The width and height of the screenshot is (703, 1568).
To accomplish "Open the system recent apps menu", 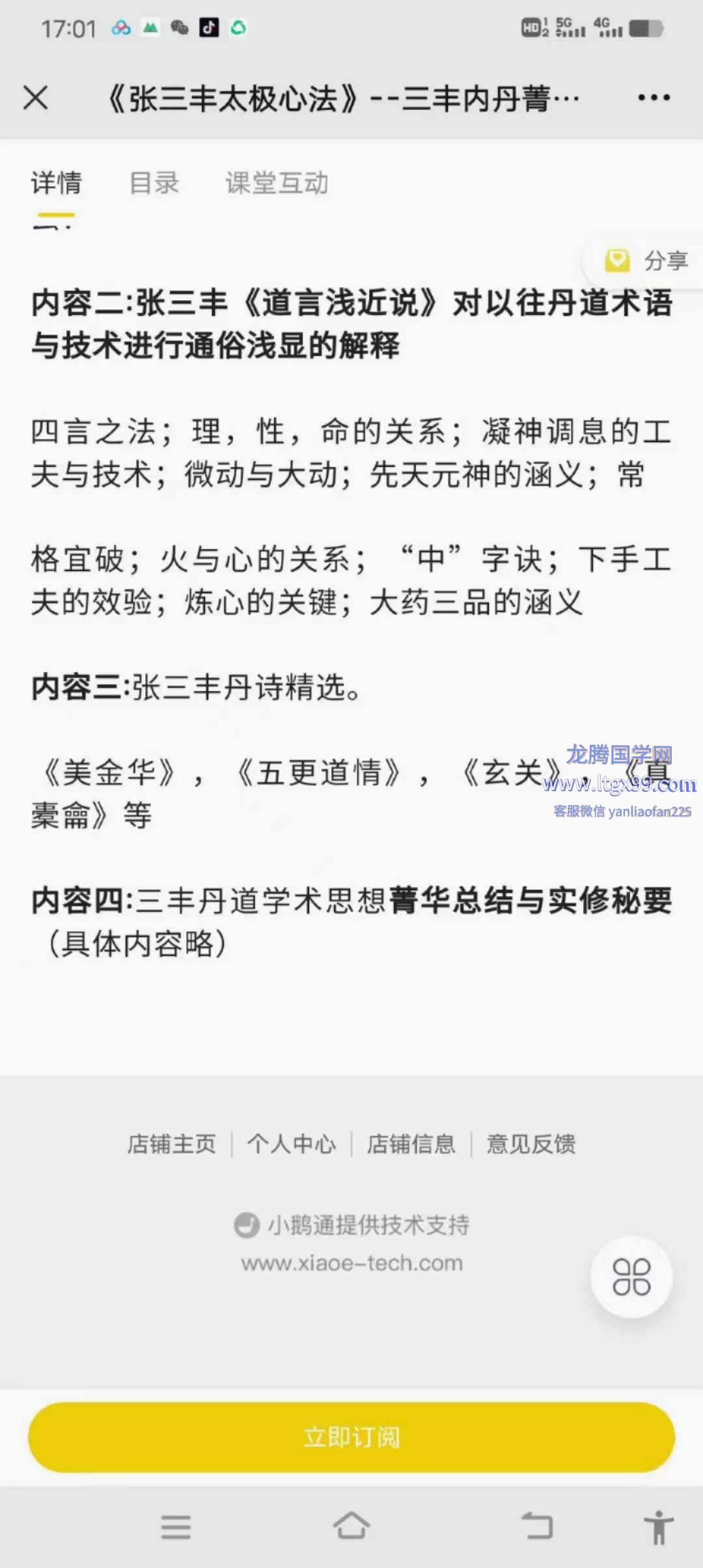I will (176, 1526).
